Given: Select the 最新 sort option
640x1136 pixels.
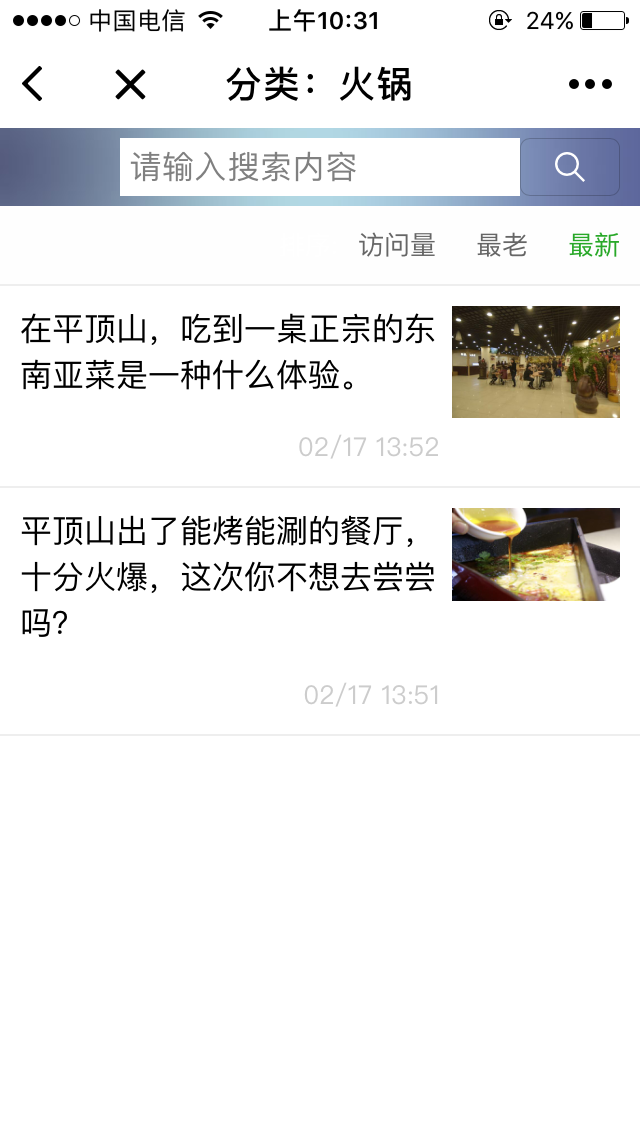Looking at the screenshot, I should (x=594, y=245).
